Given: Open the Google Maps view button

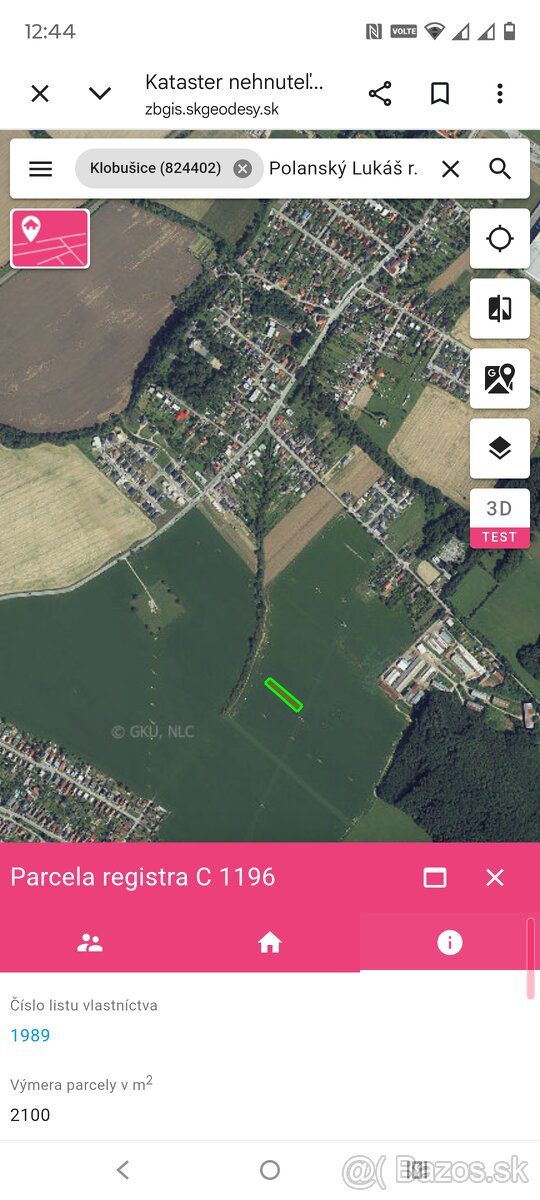Looking at the screenshot, I should coord(500,379).
